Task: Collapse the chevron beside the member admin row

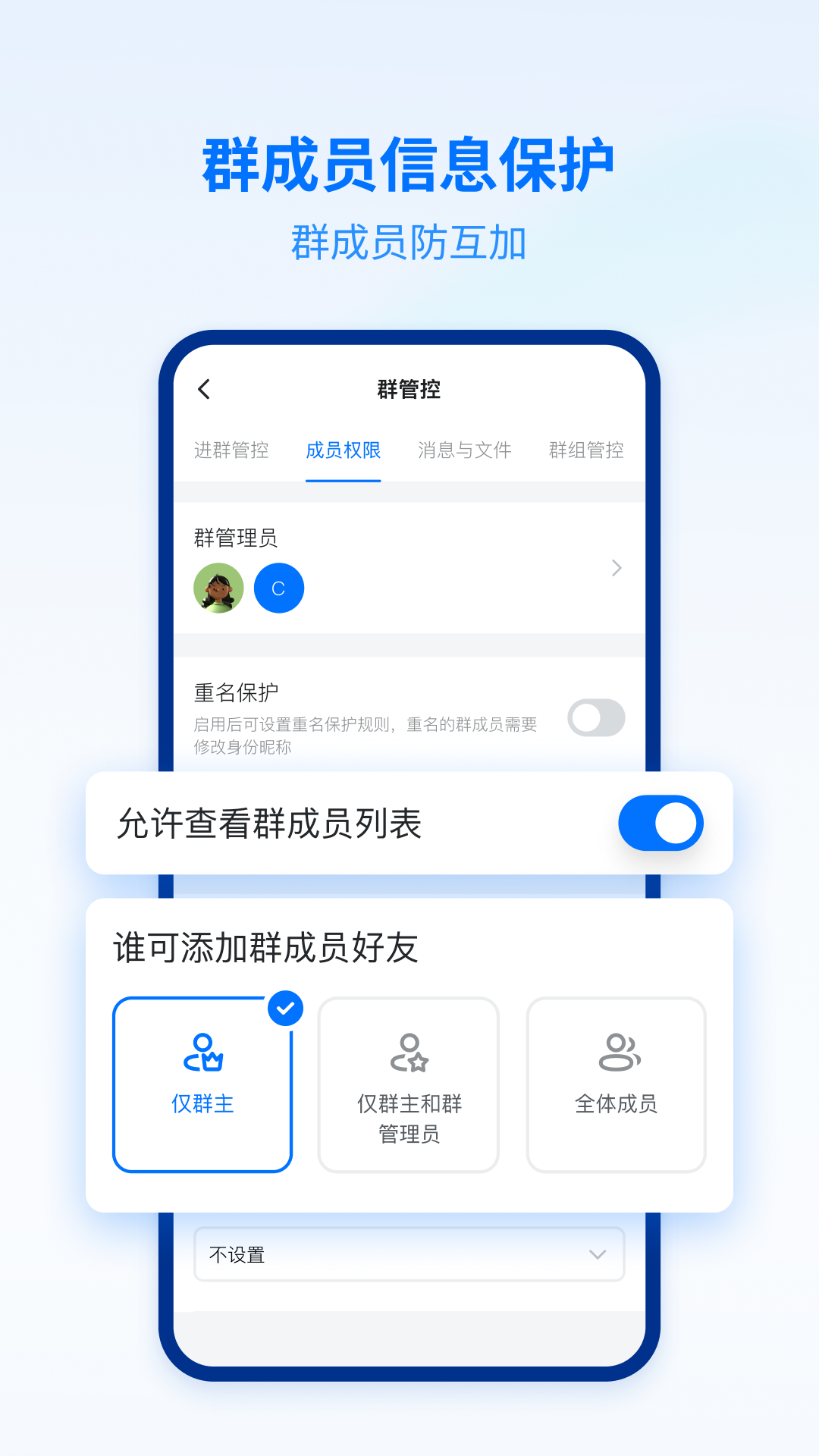Action: tap(616, 568)
